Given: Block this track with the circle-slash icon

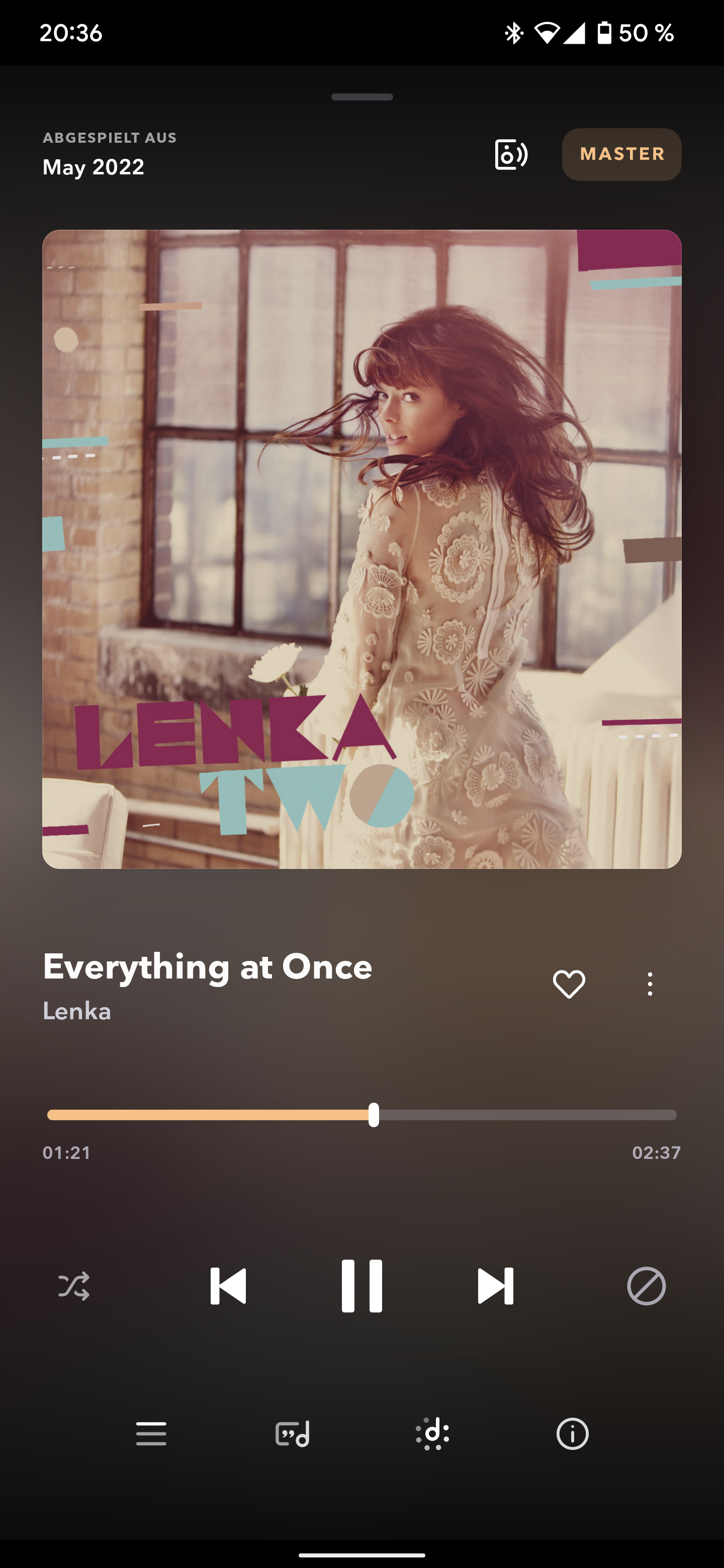Looking at the screenshot, I should coord(646,1286).
